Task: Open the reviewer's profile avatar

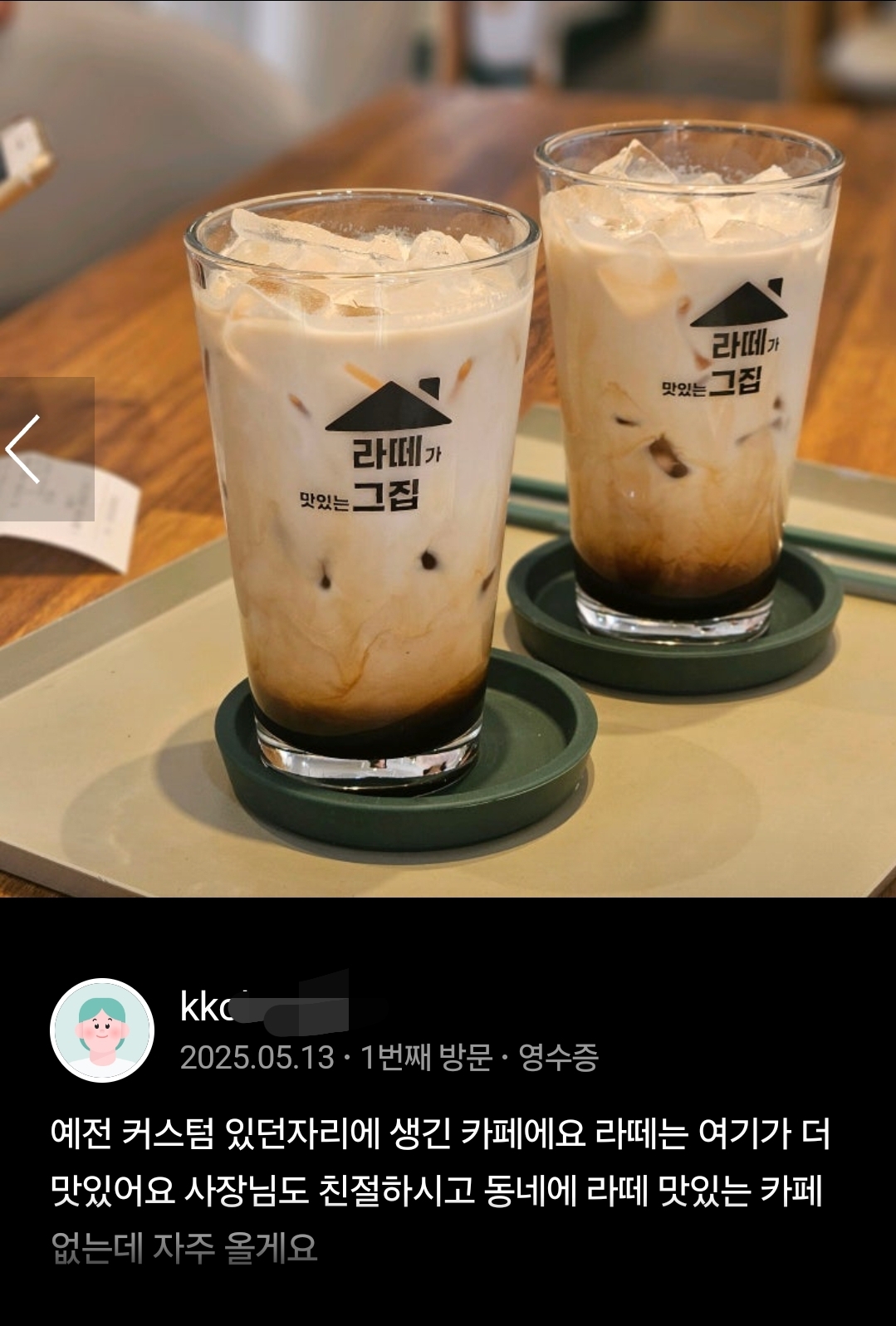Action: (x=102, y=1030)
